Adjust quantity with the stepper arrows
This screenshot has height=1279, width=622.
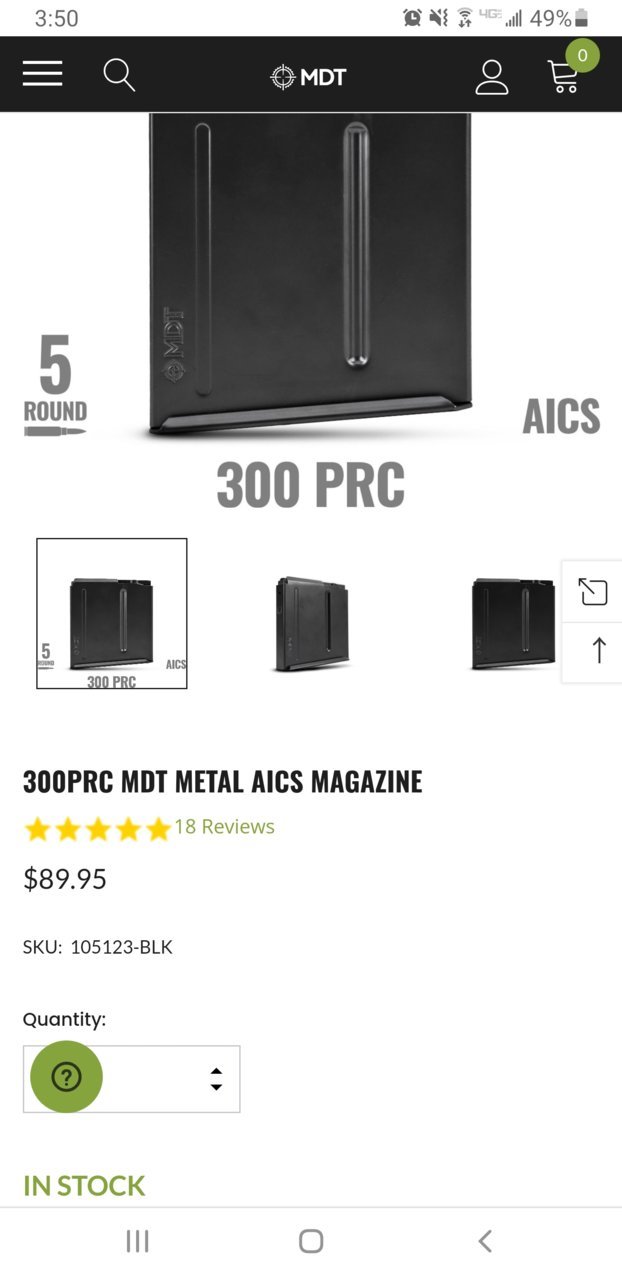[x=216, y=1079]
